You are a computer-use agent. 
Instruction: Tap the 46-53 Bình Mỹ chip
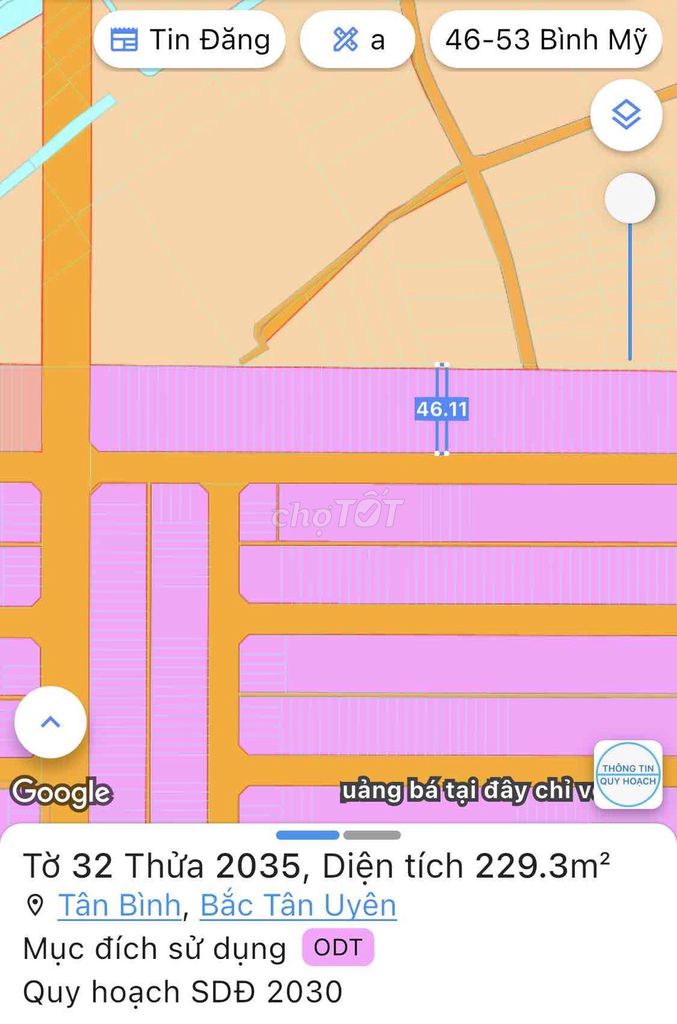click(x=546, y=40)
